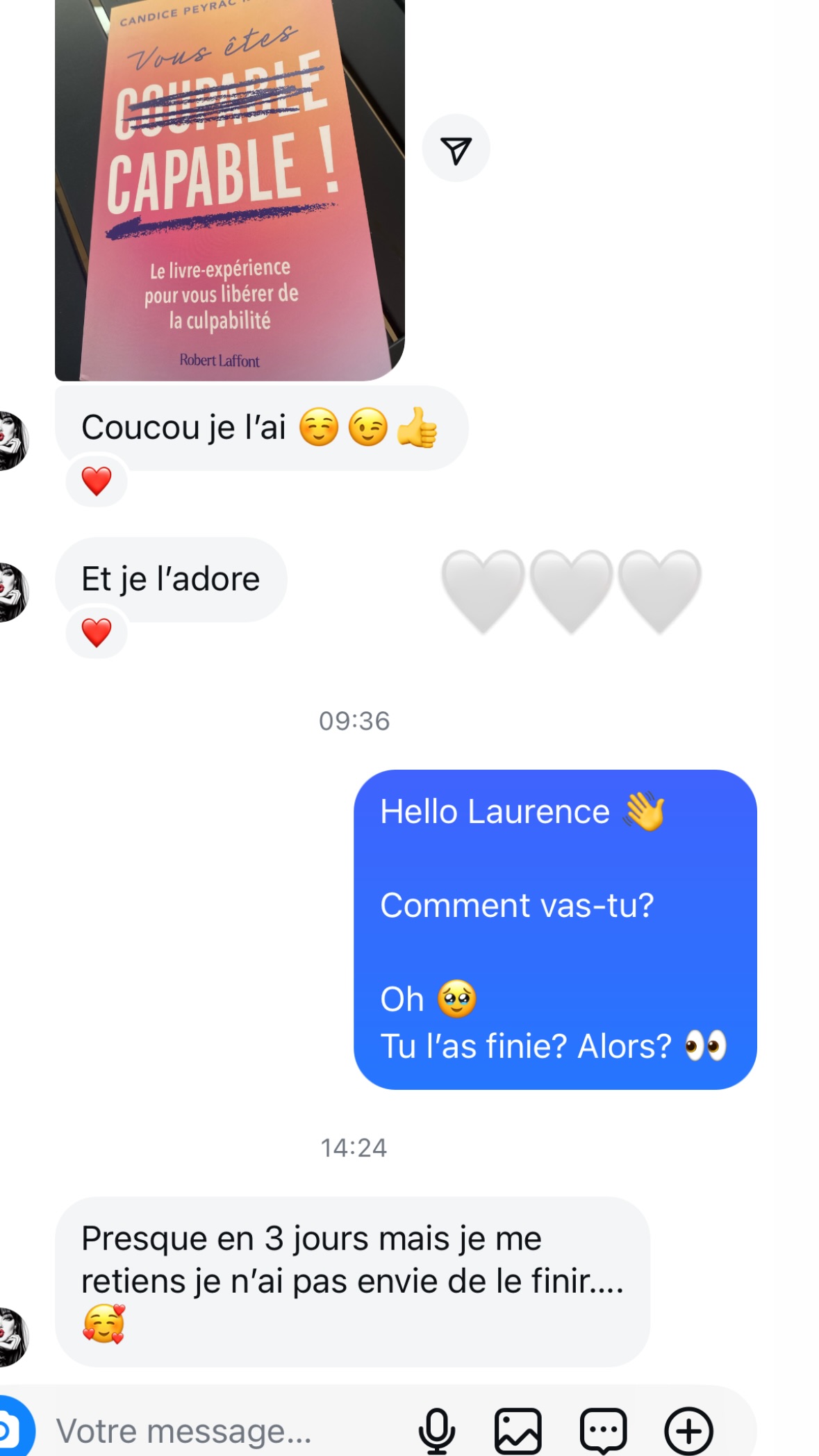
Task: Tap the heart reaction under "Coucou je l'ai"
Action: click(97, 481)
